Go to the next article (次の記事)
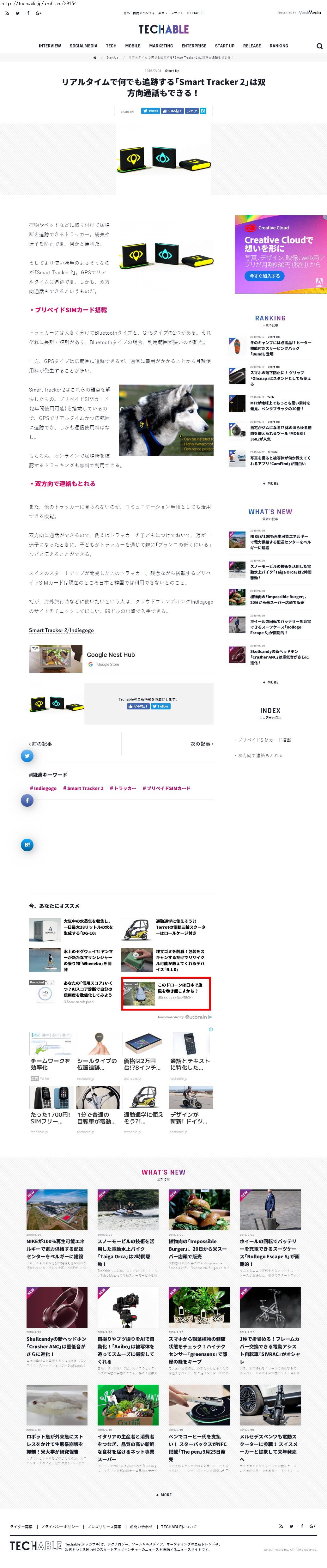The width and height of the screenshot is (327, 1568). [202, 744]
